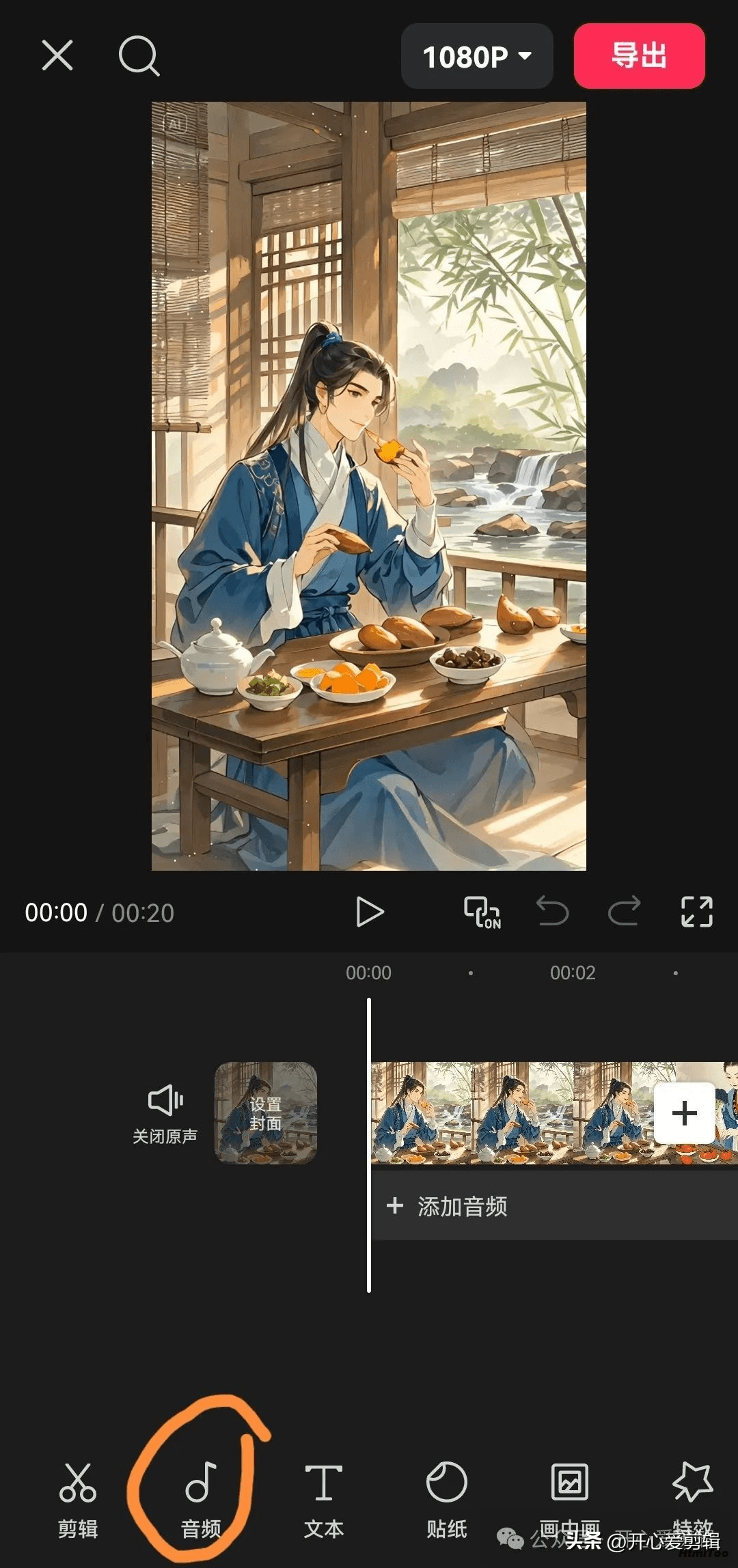Redo the last edit
The width and height of the screenshot is (738, 1568).
point(624,911)
